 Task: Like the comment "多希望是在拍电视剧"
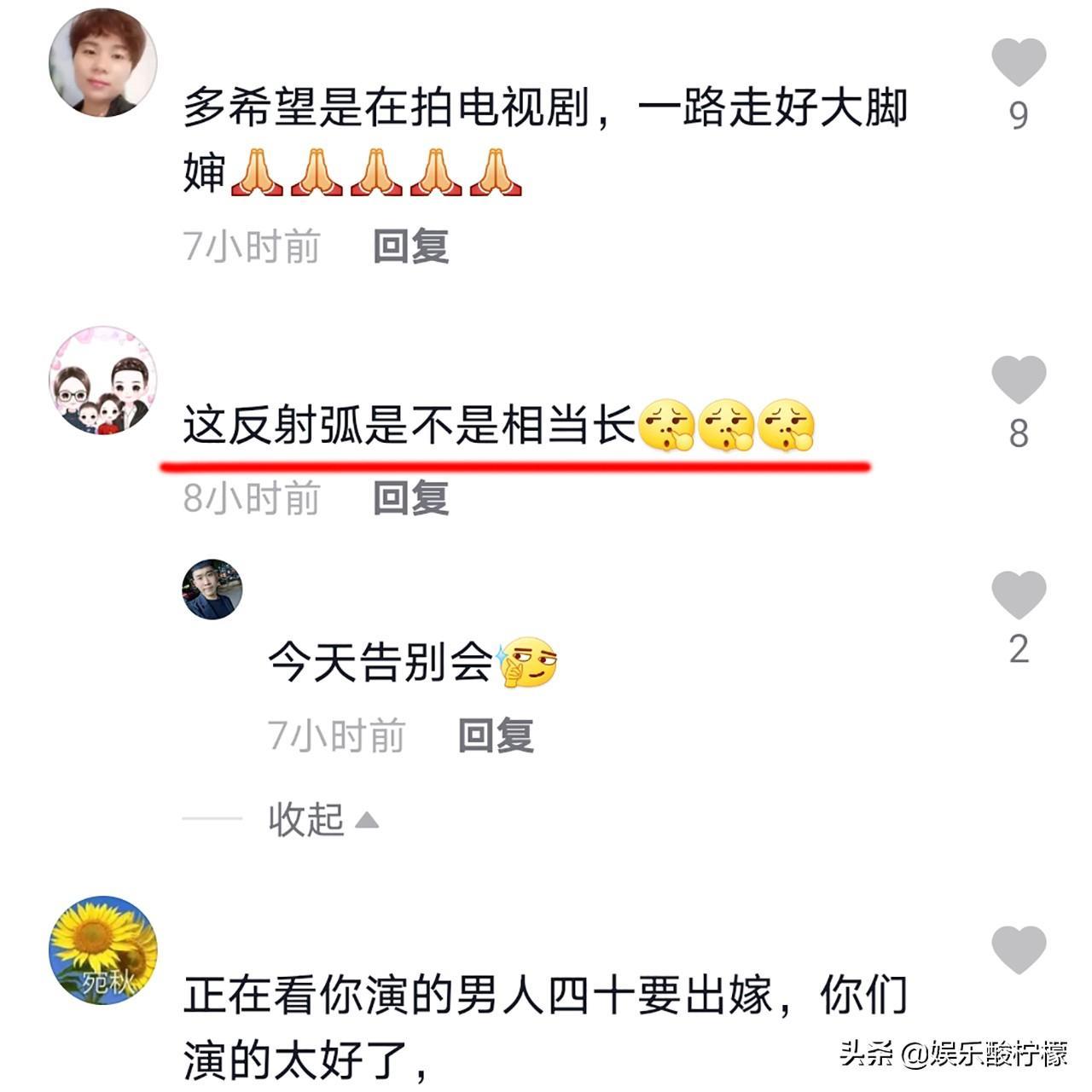tap(1019, 62)
